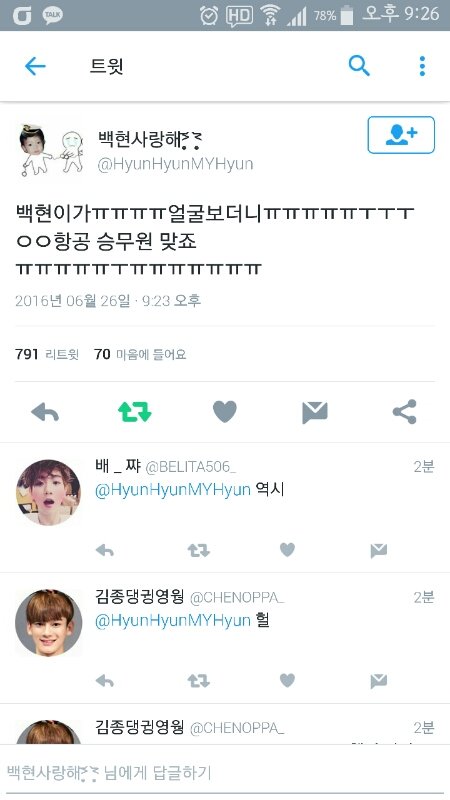The width and height of the screenshot is (450, 800).
Task: Message @CHENOPPA_'s 헐 reply via DM
Action: 379,681
